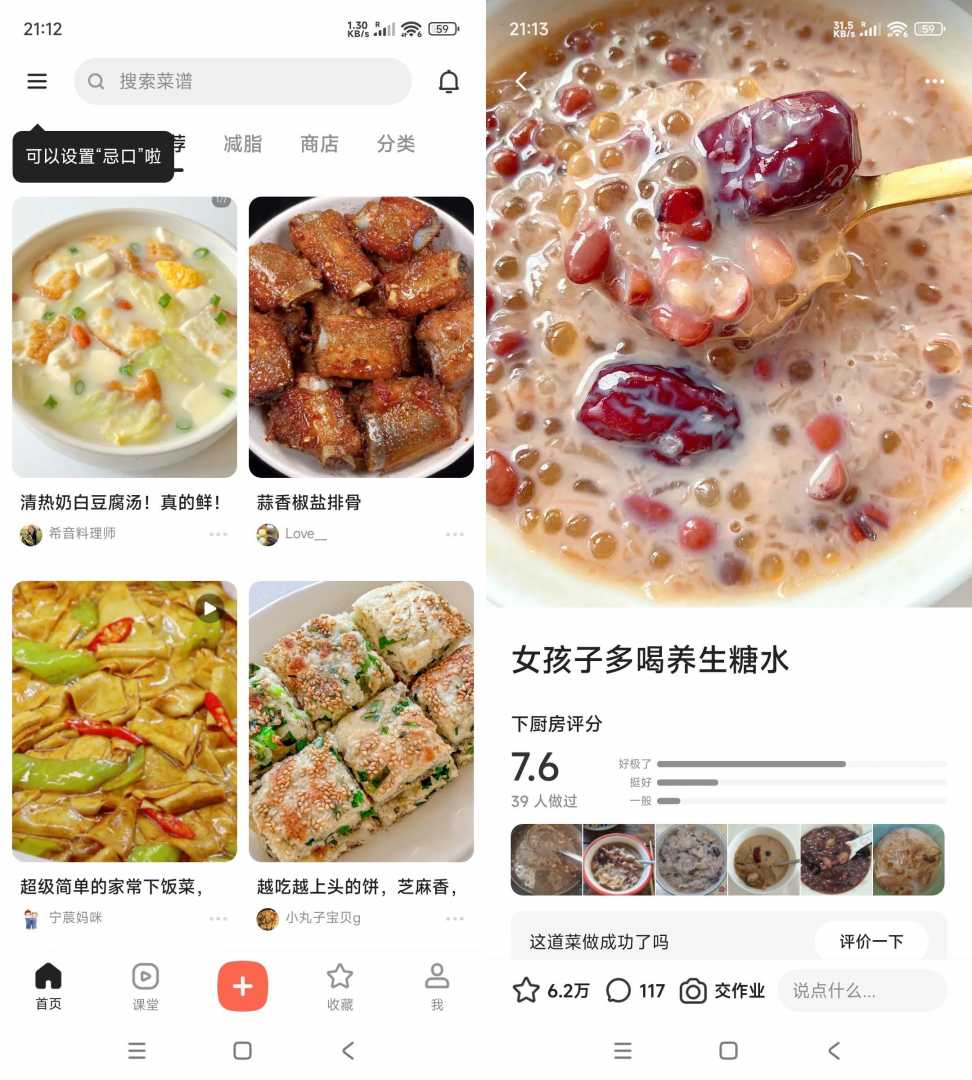
Task: Open the three-dot menu on the recipe page
Action: point(934,81)
